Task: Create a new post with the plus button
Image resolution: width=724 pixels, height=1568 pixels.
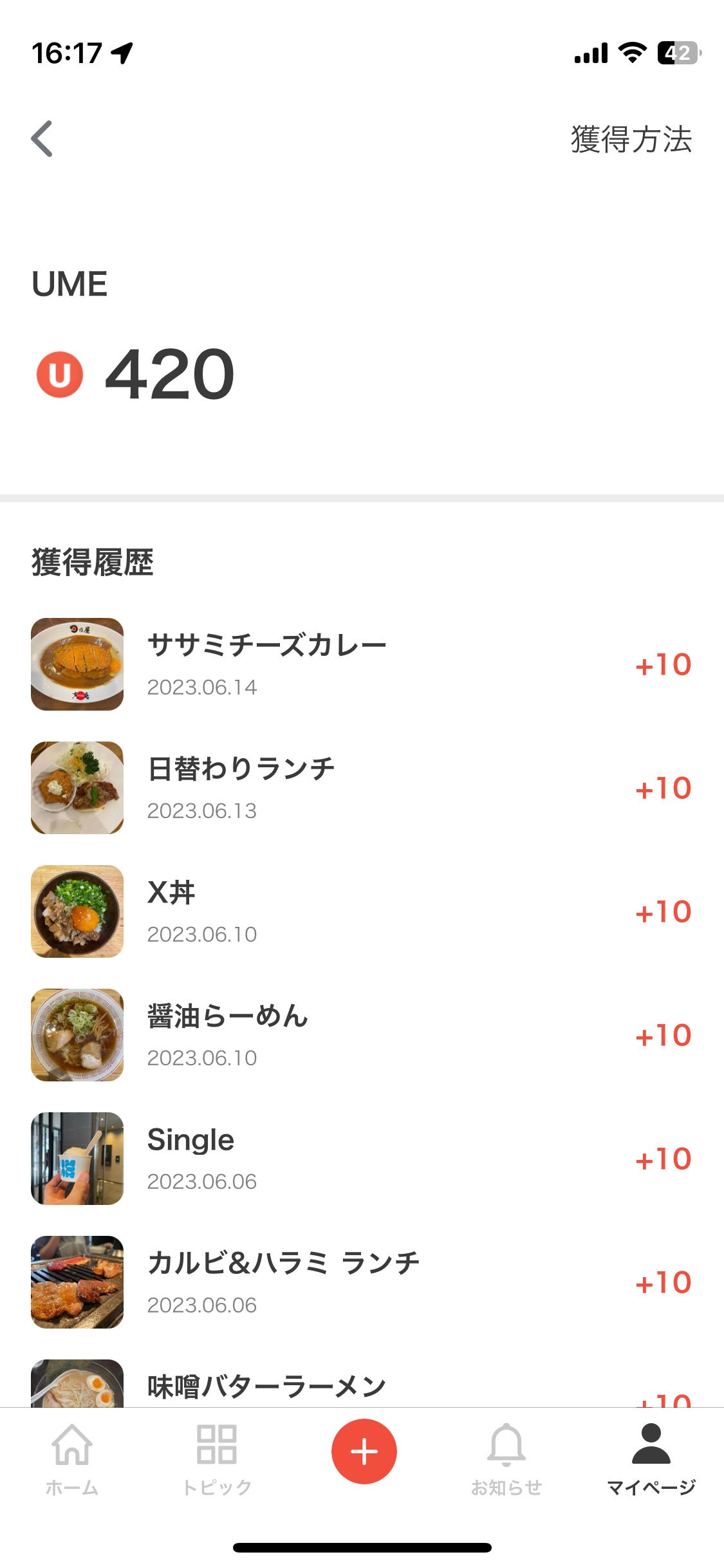Action: point(364,1451)
